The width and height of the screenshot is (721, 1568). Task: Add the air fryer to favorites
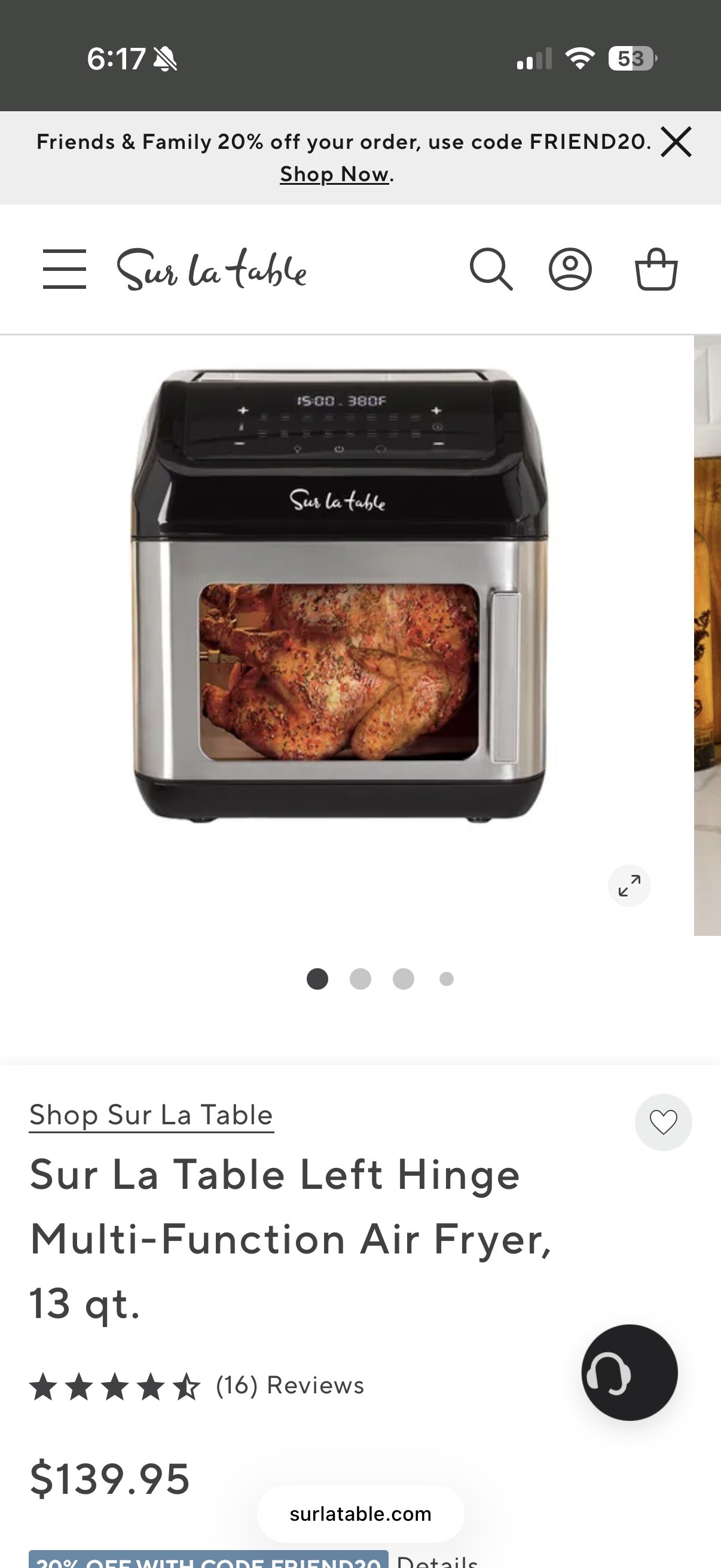click(x=663, y=1122)
